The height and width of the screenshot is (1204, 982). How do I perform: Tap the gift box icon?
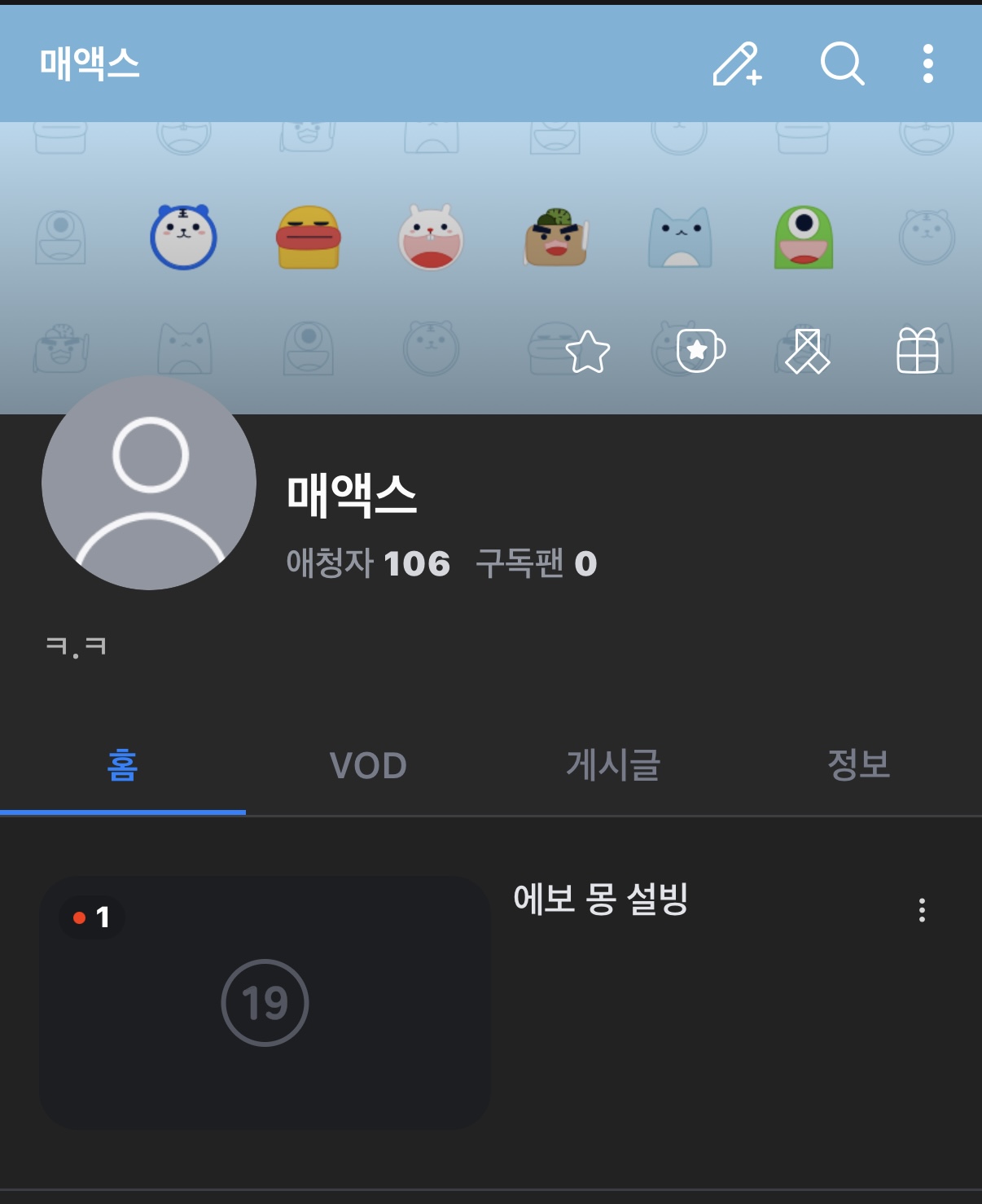point(918,351)
